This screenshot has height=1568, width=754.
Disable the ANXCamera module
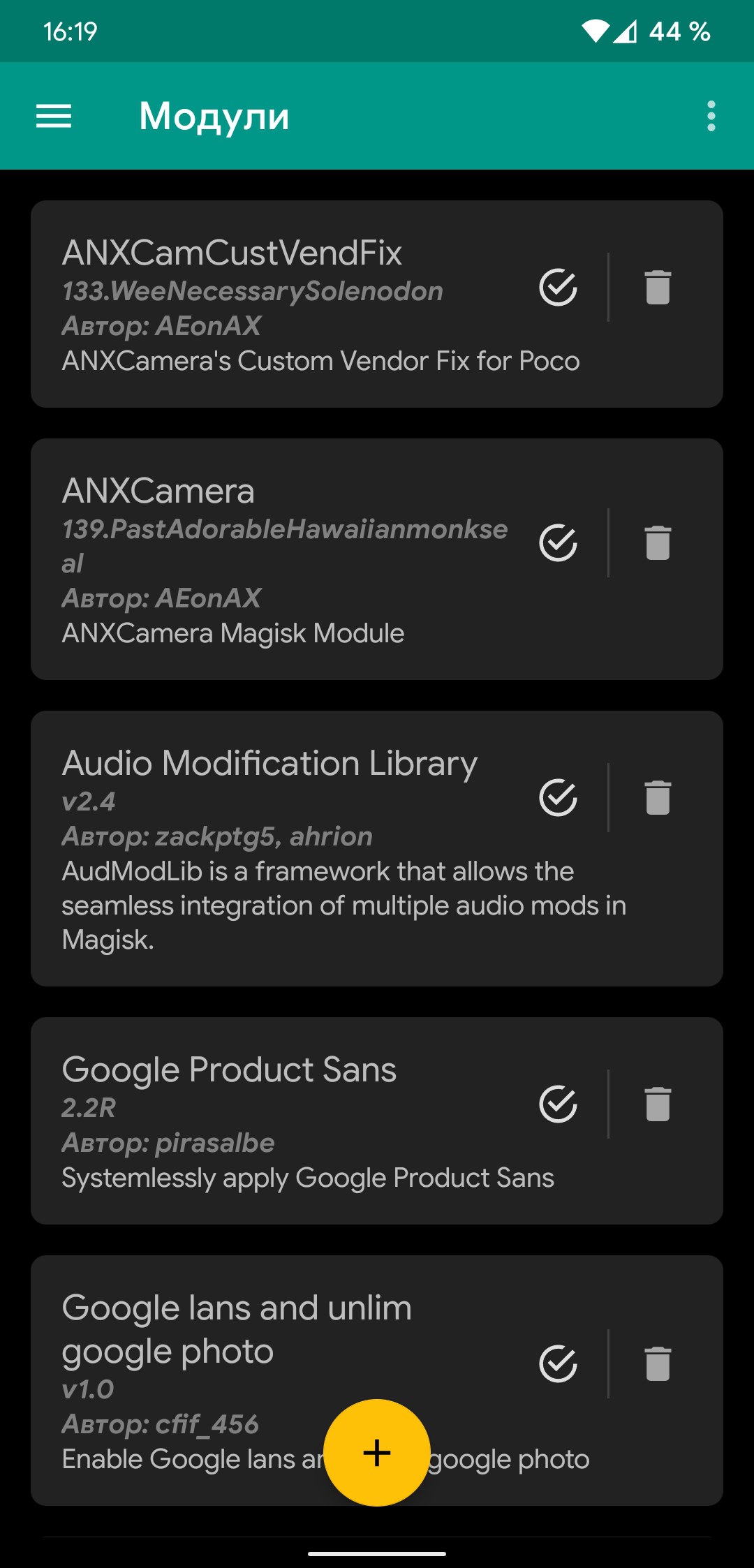pyautogui.click(x=559, y=542)
